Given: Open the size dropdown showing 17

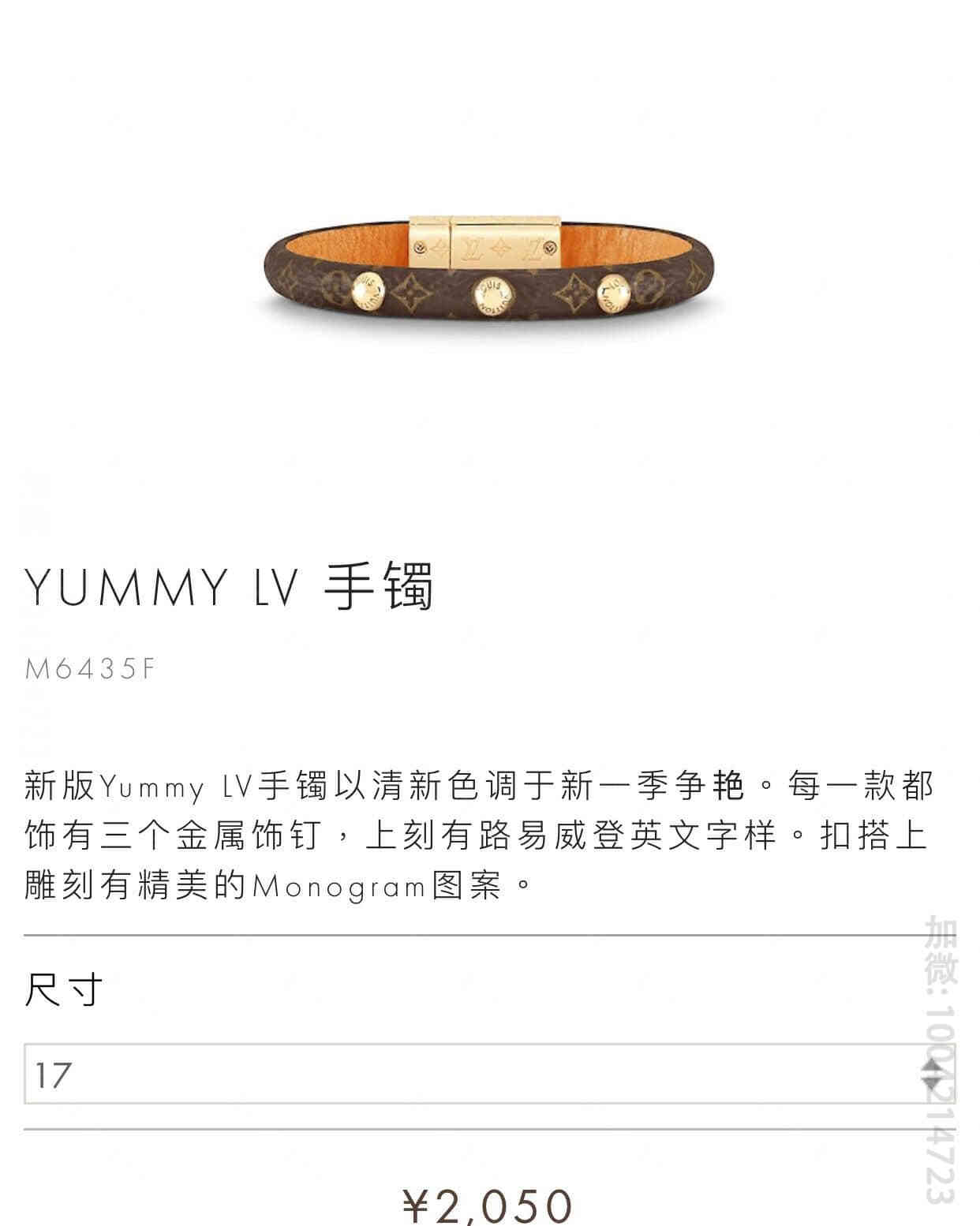Looking at the screenshot, I should point(489,1074).
